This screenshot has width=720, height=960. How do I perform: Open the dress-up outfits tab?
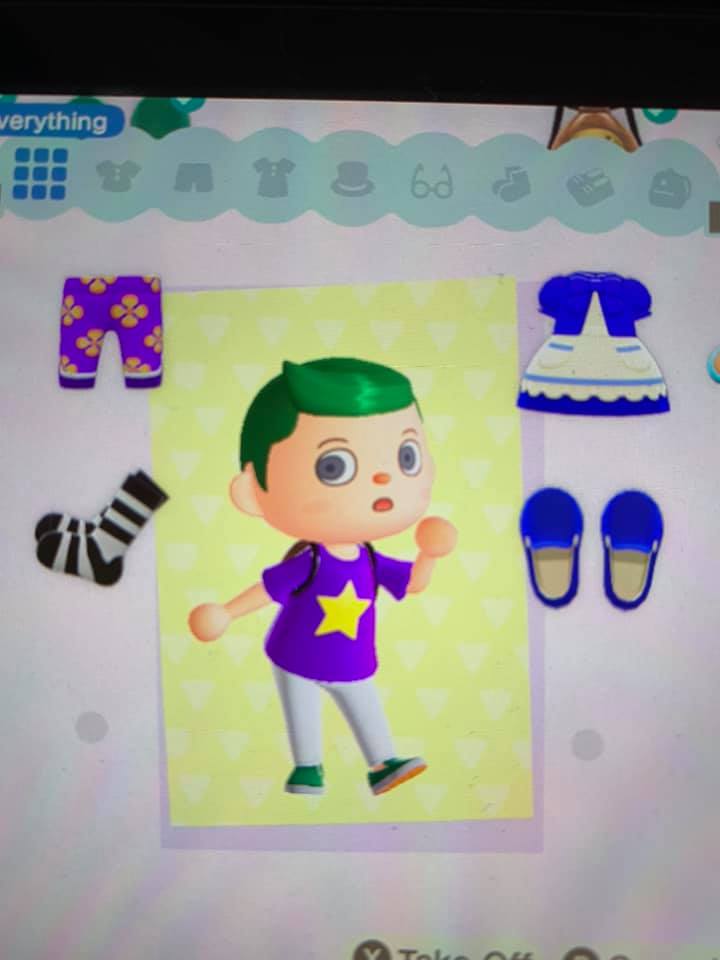(x=272, y=177)
